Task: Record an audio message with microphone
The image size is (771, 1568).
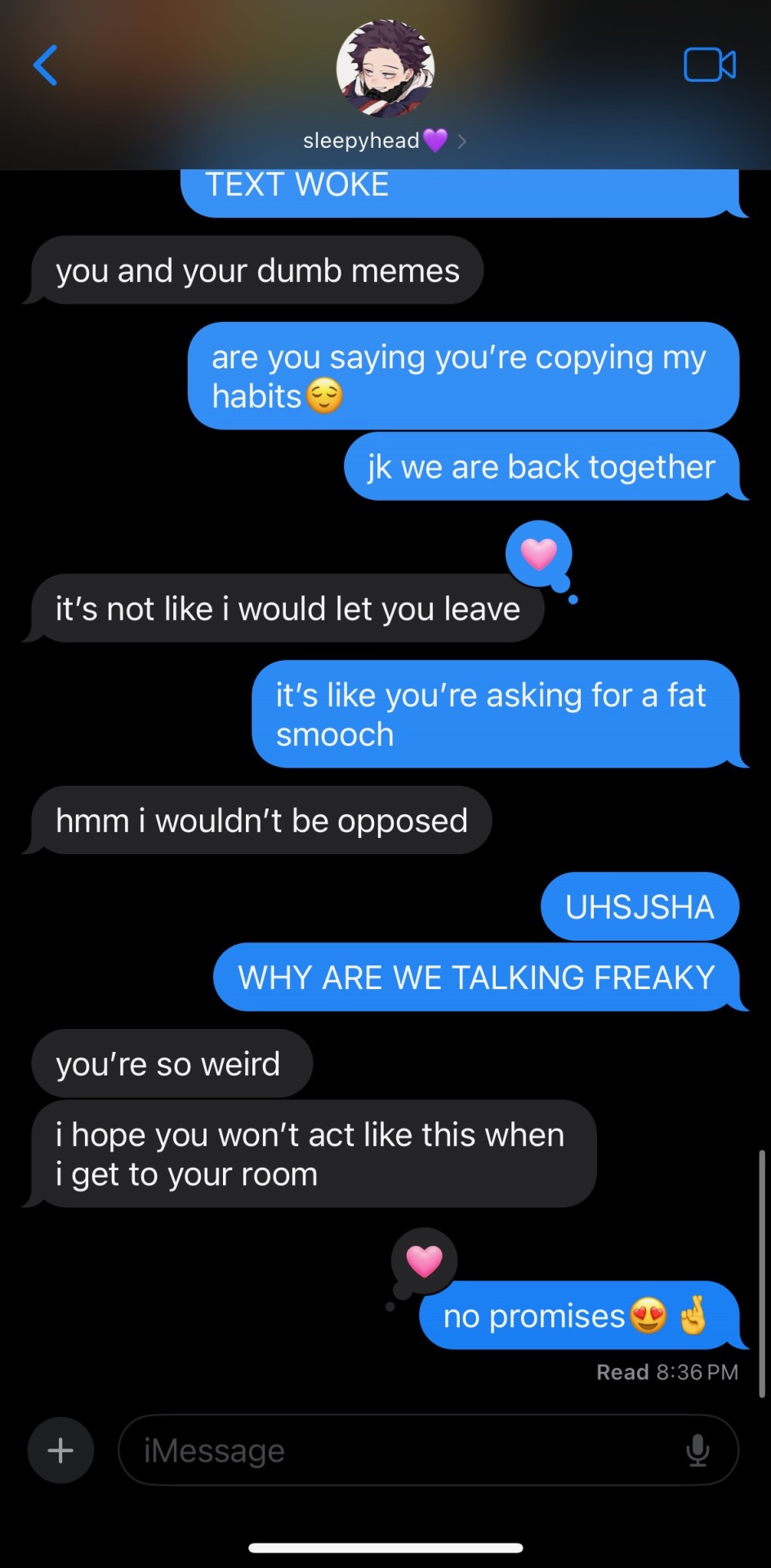Action: tap(697, 1450)
